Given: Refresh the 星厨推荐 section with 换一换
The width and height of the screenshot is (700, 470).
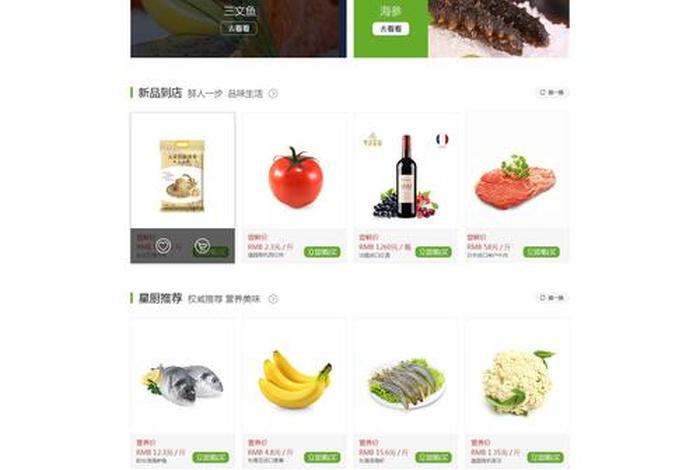Looking at the screenshot, I should click(552, 298).
